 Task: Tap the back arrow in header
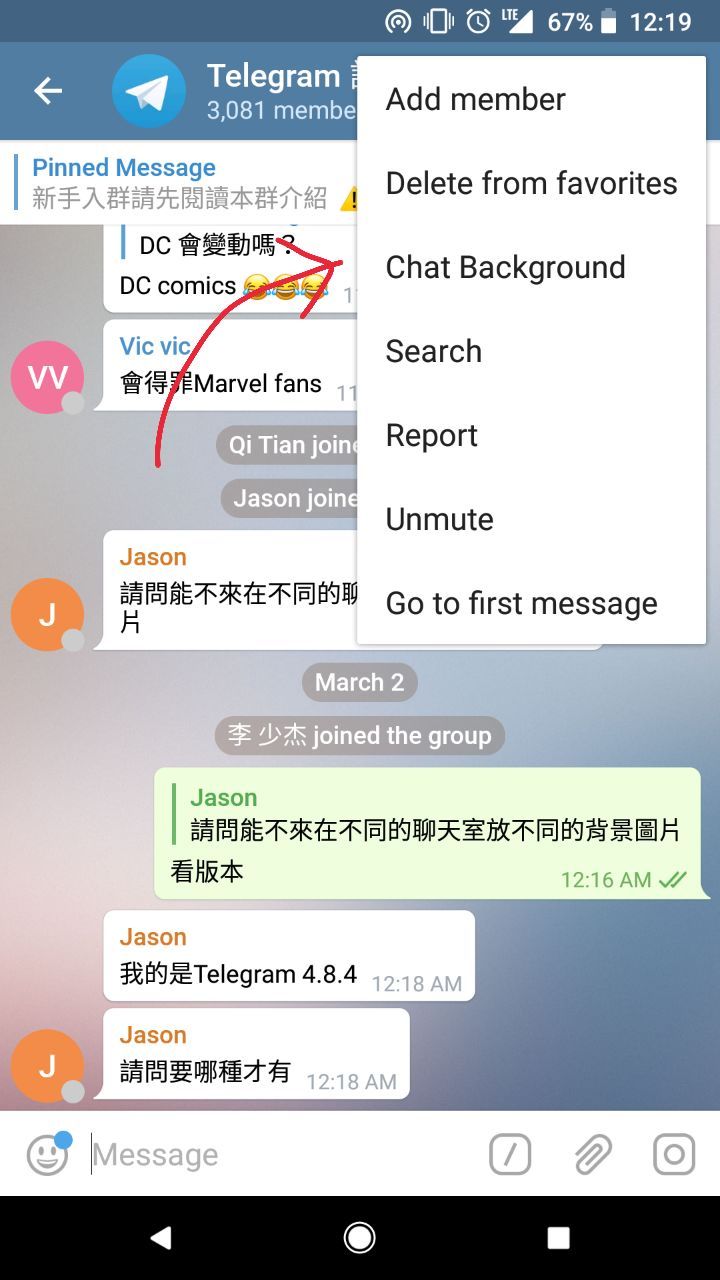(x=48, y=91)
